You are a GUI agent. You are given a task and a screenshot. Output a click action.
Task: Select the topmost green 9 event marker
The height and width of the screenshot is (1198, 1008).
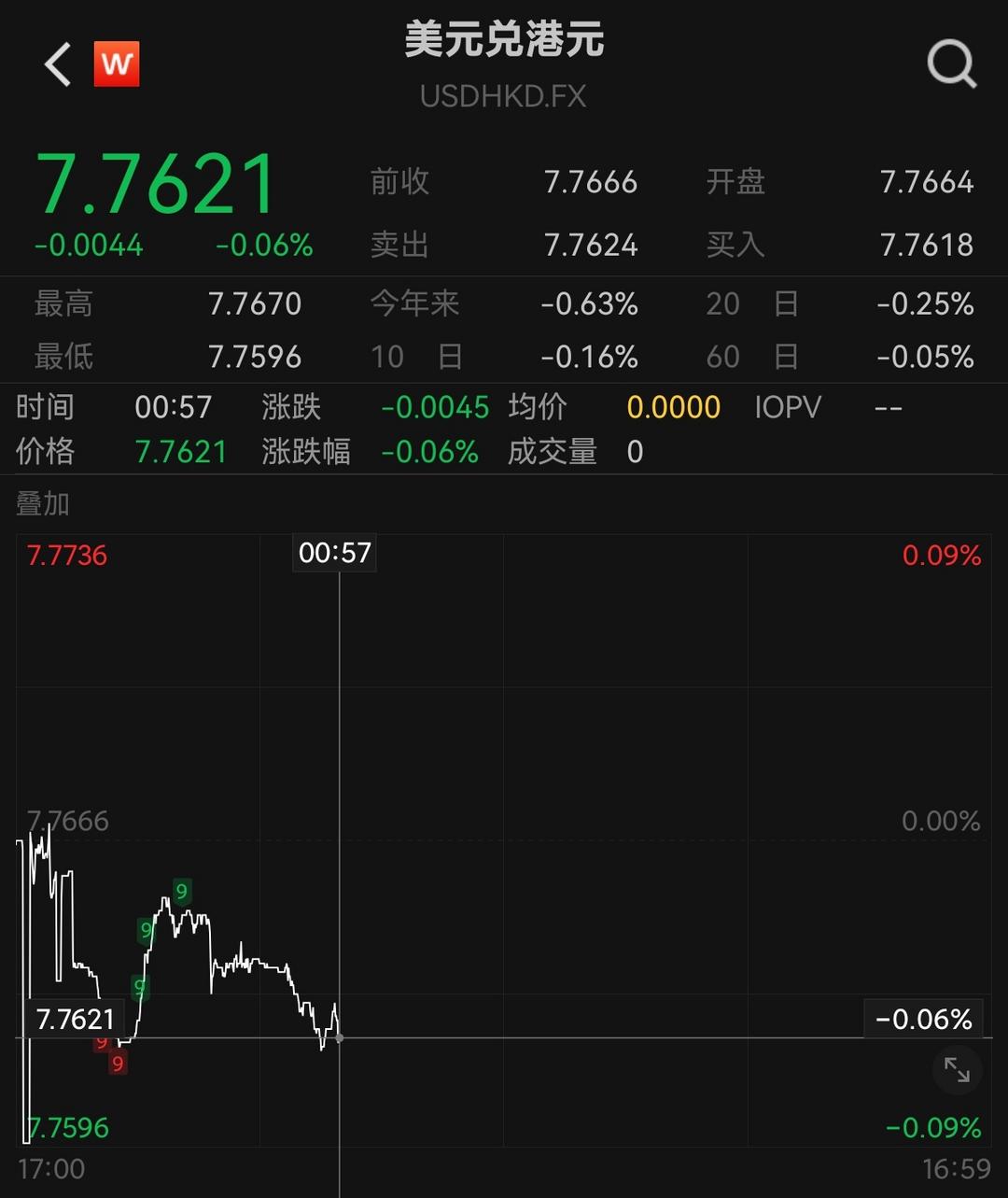coord(180,892)
